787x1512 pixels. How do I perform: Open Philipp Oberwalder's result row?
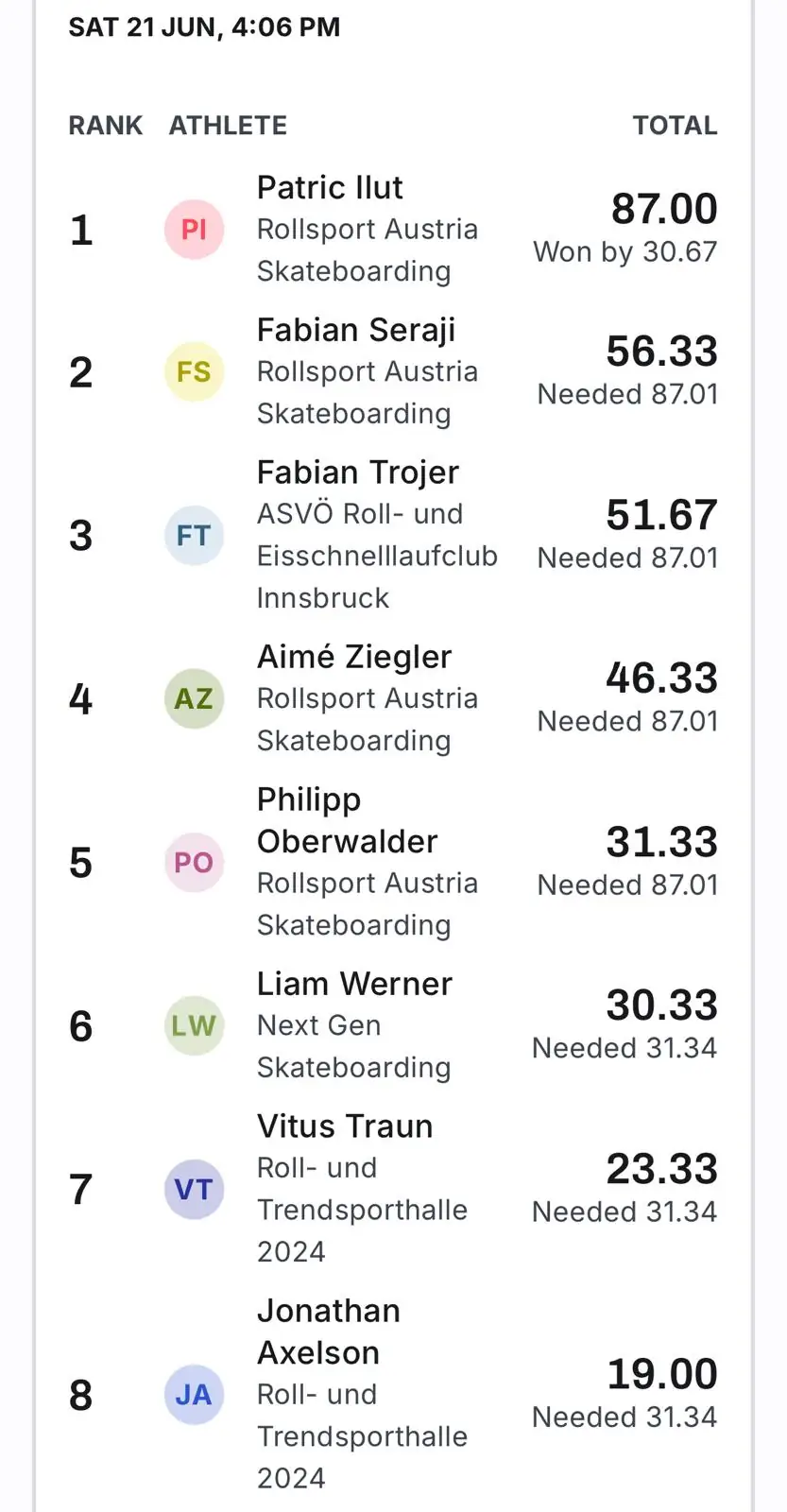[393, 862]
